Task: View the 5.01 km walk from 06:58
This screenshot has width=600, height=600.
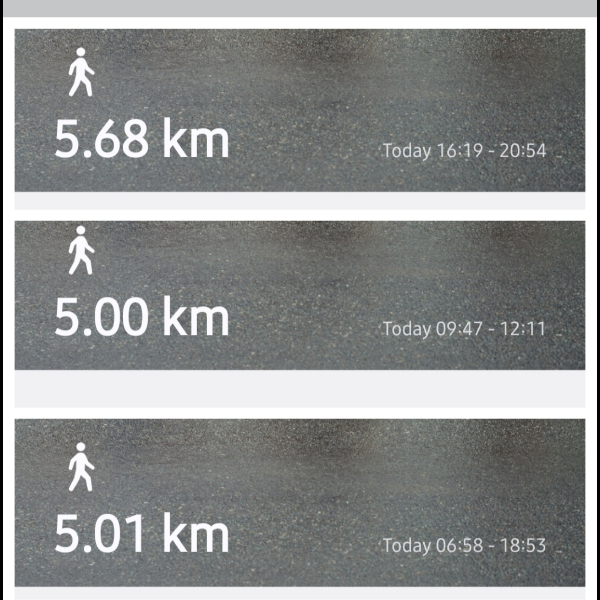Action: click(x=300, y=502)
